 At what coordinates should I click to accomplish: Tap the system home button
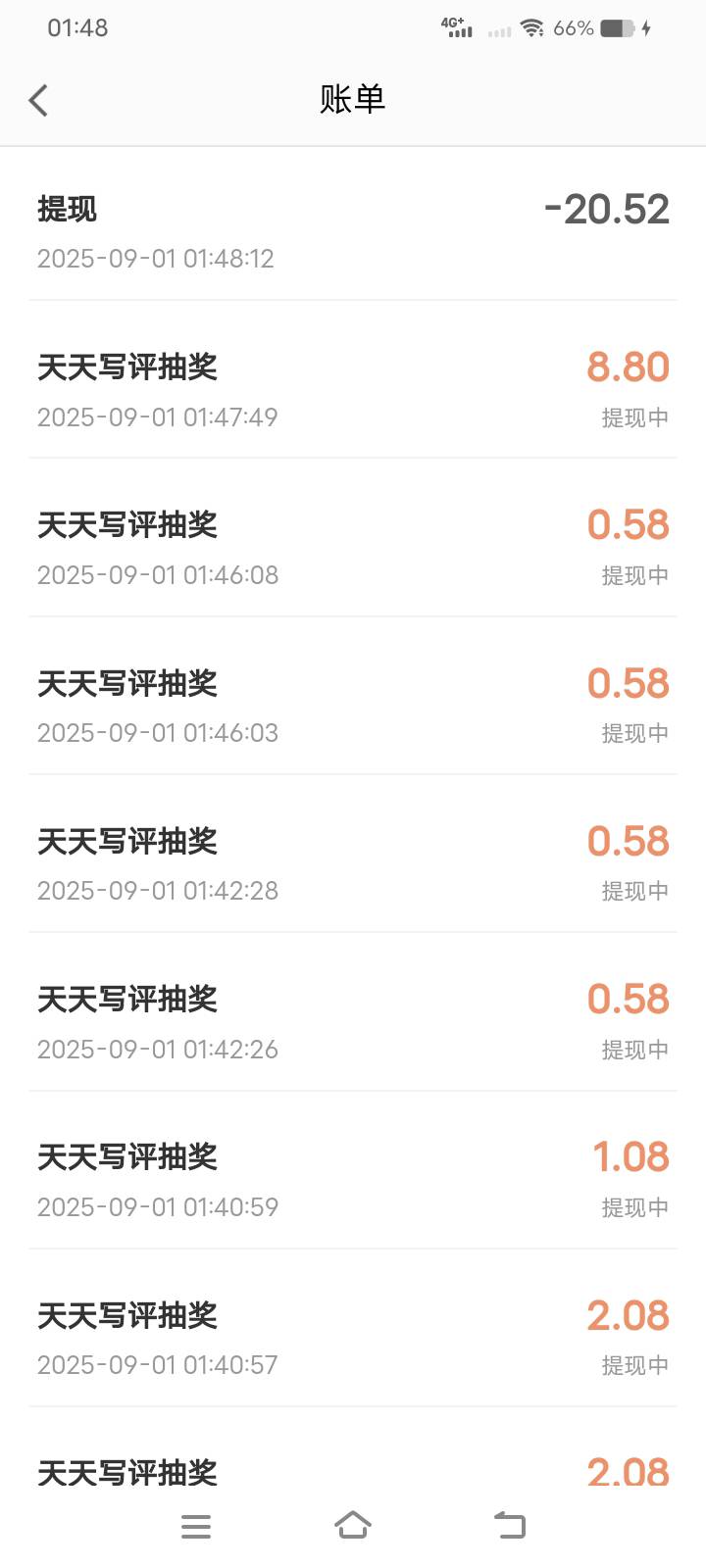point(353,1525)
